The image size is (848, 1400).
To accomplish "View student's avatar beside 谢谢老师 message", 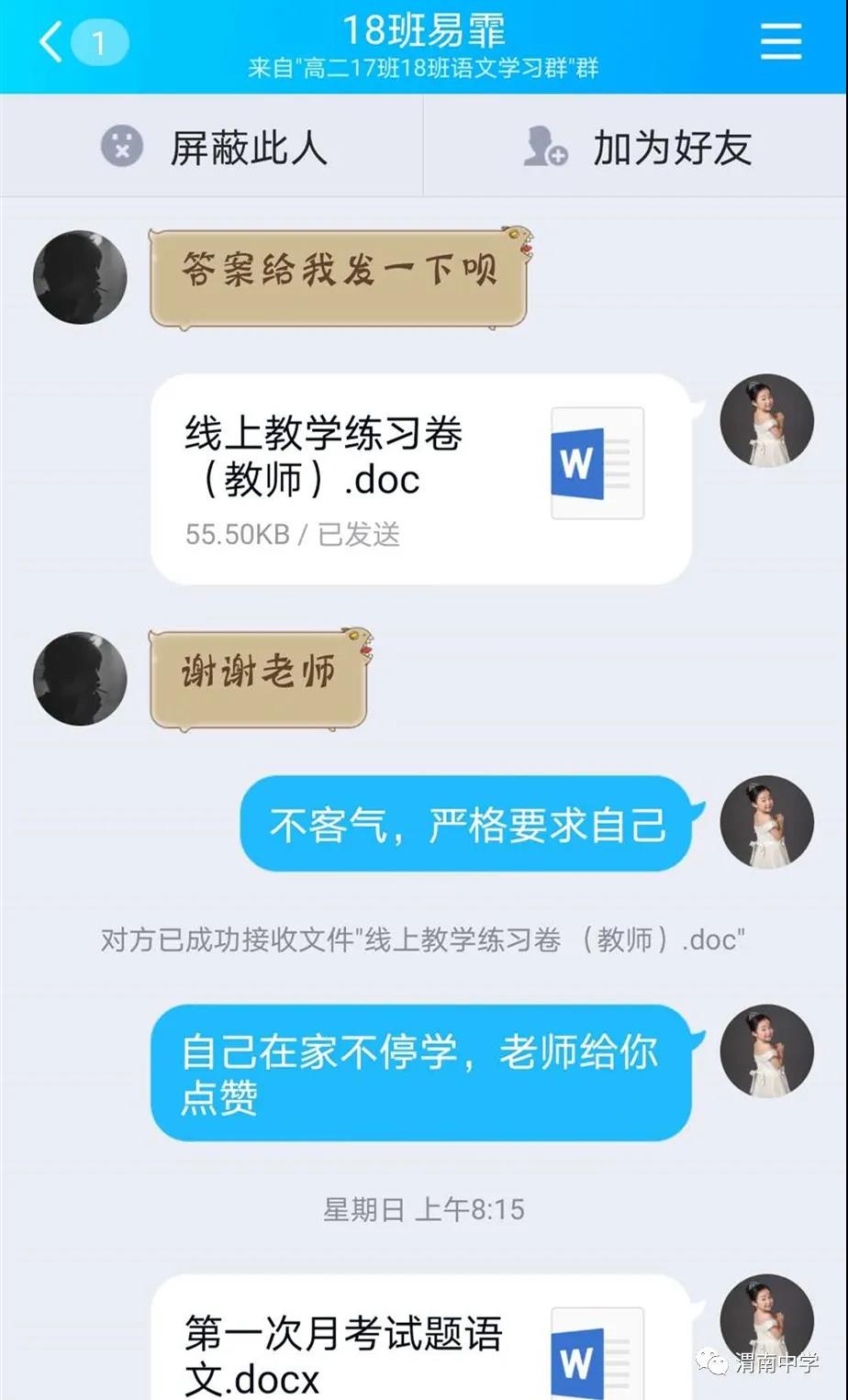I will coord(80,678).
